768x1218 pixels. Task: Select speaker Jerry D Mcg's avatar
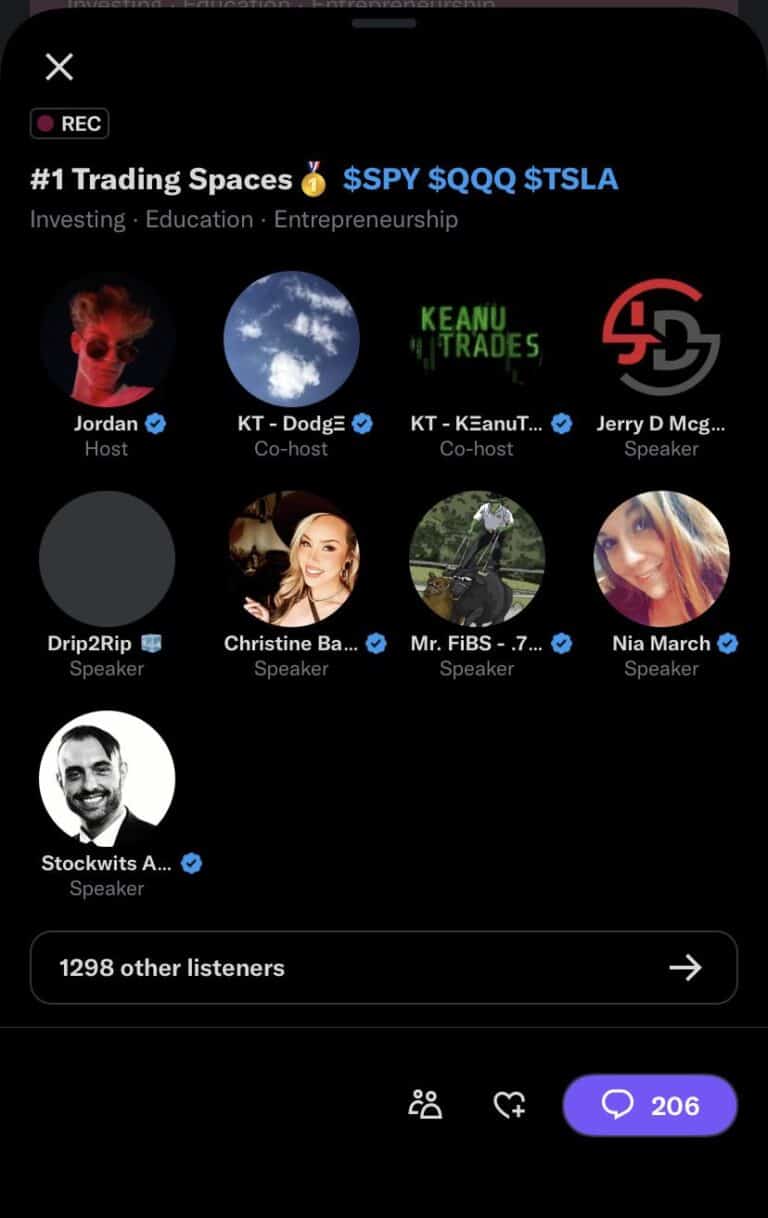661,338
